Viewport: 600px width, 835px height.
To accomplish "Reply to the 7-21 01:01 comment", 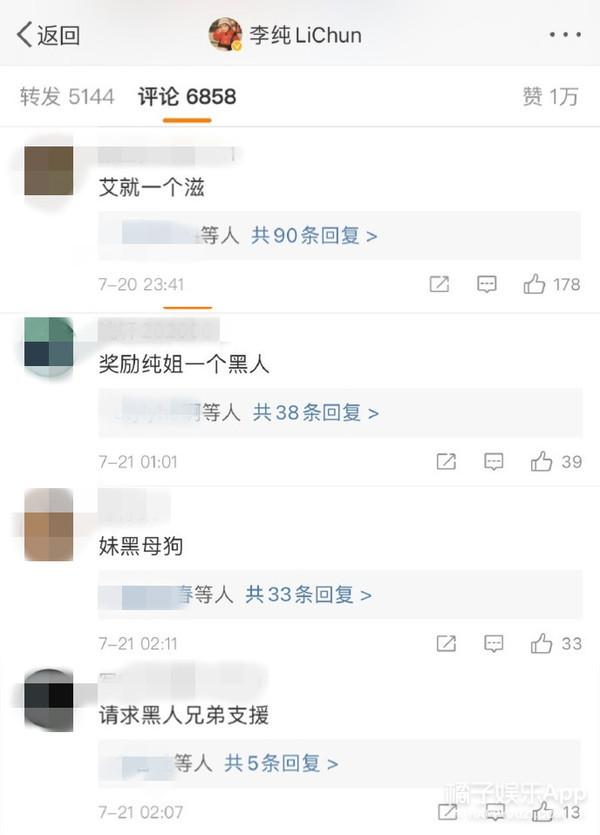I will [x=494, y=461].
